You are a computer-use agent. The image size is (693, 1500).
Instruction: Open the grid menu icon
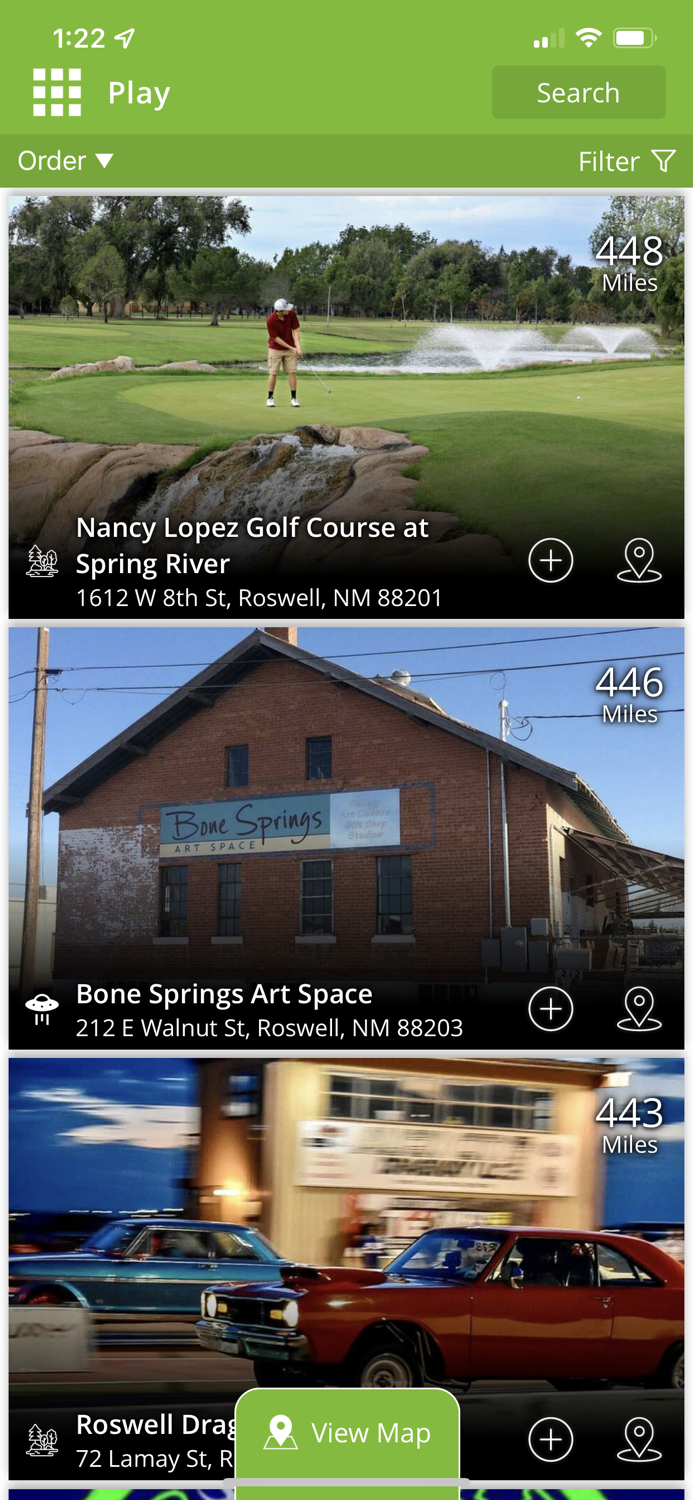pyautogui.click(x=57, y=93)
